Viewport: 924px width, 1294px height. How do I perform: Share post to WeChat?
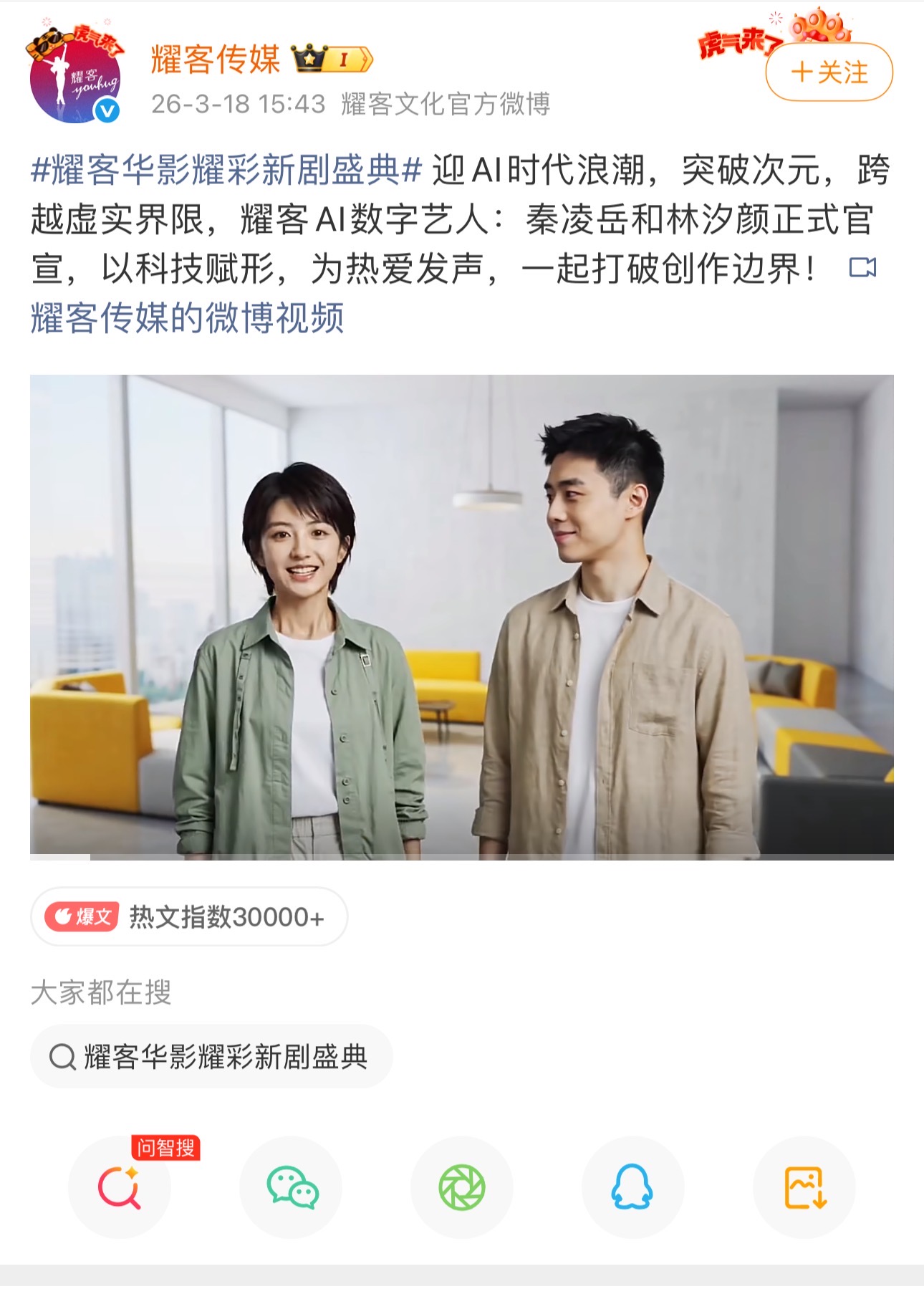(291, 1187)
